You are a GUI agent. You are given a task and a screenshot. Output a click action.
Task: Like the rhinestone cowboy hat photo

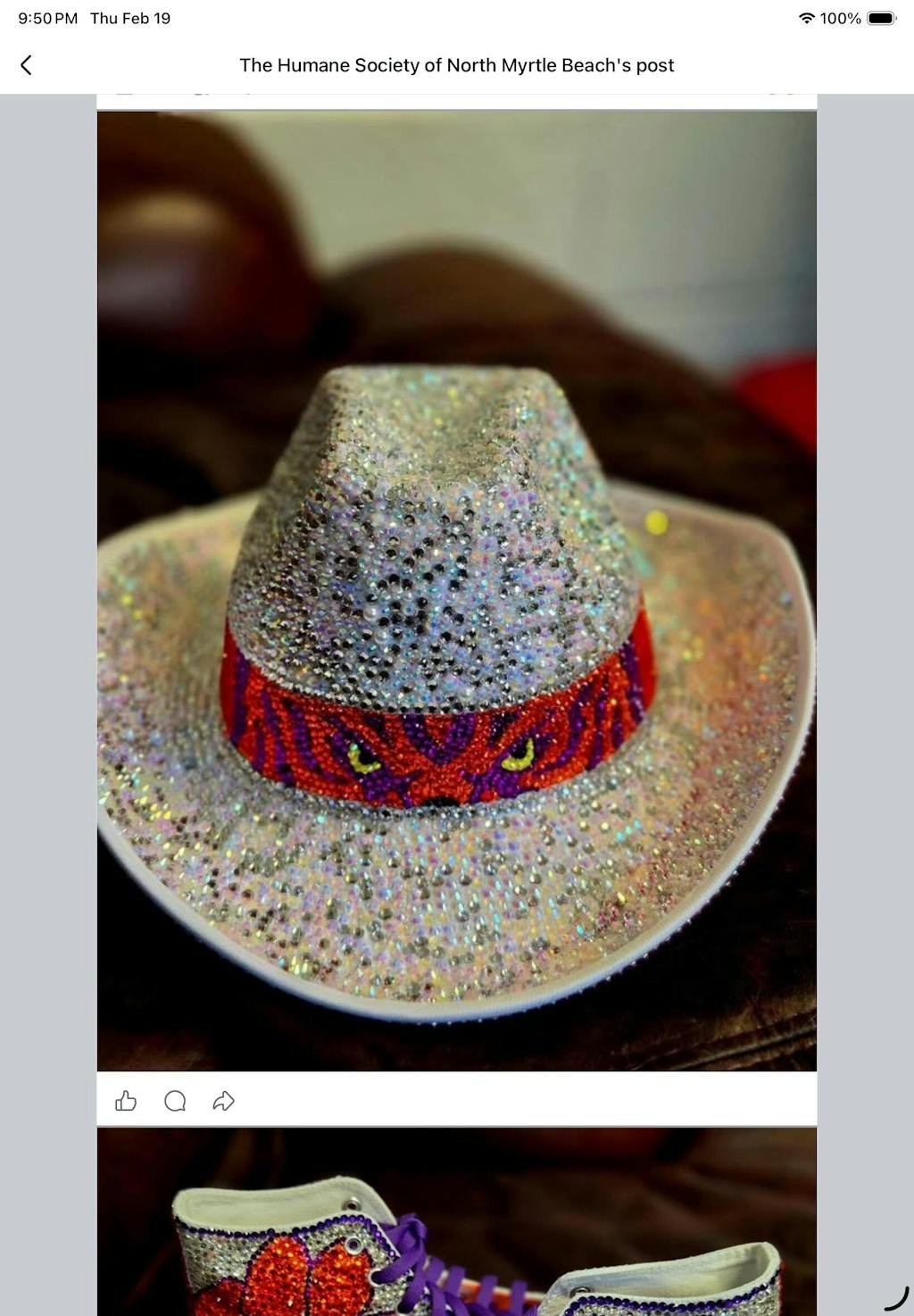tap(126, 1101)
